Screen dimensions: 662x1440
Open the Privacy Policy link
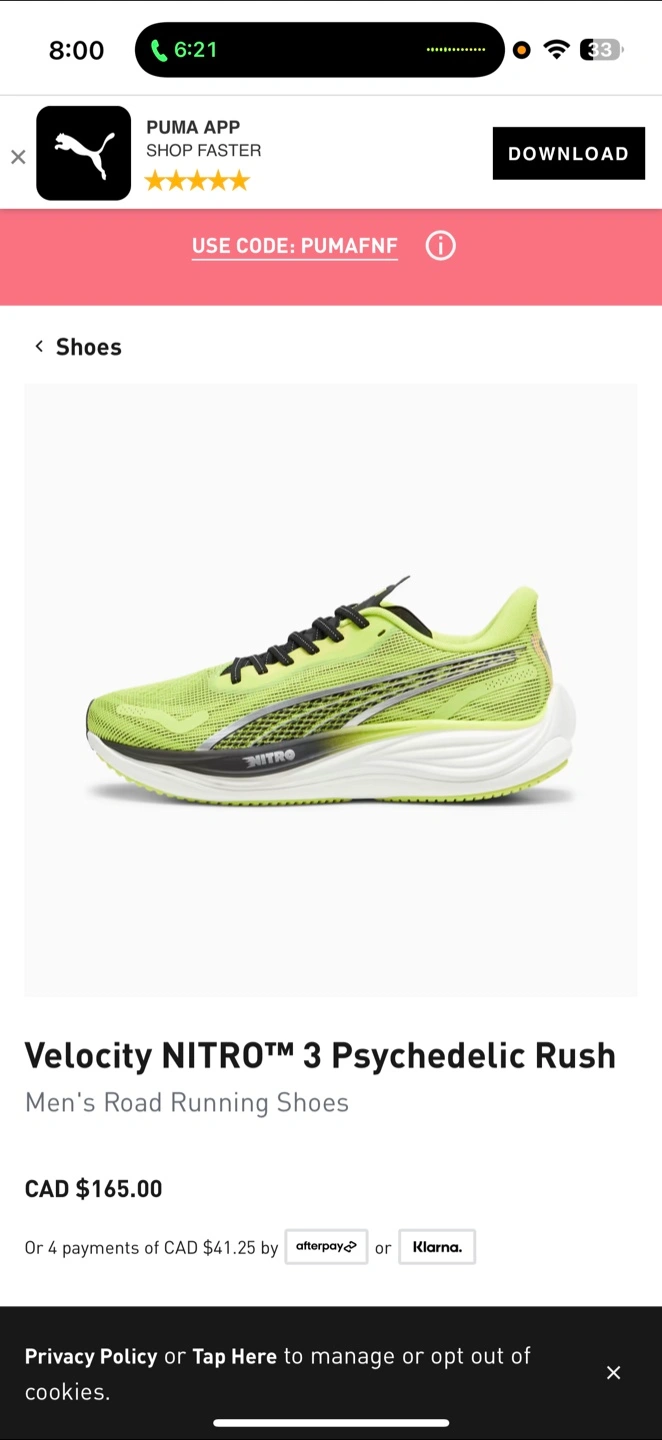click(x=91, y=1356)
